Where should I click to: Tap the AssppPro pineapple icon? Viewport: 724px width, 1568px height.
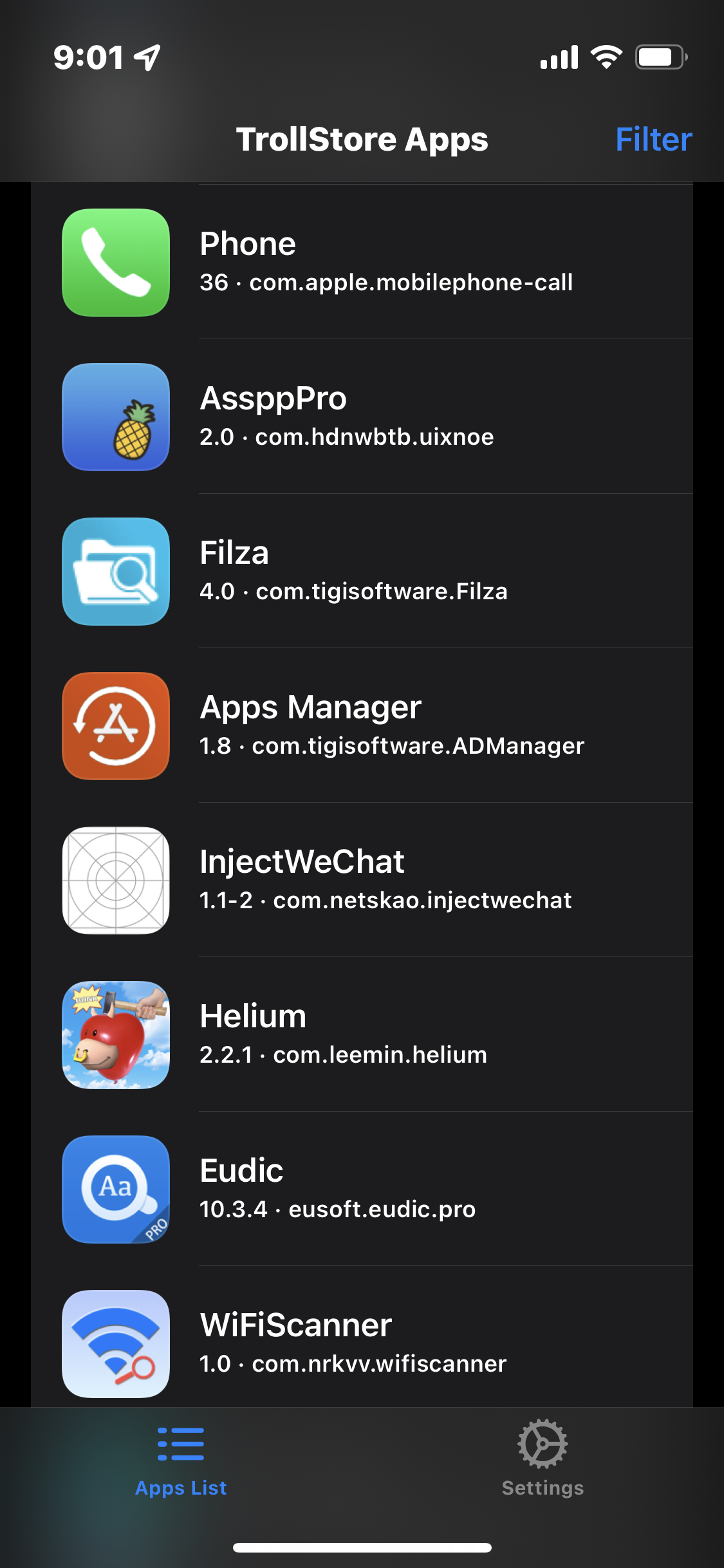pos(115,417)
